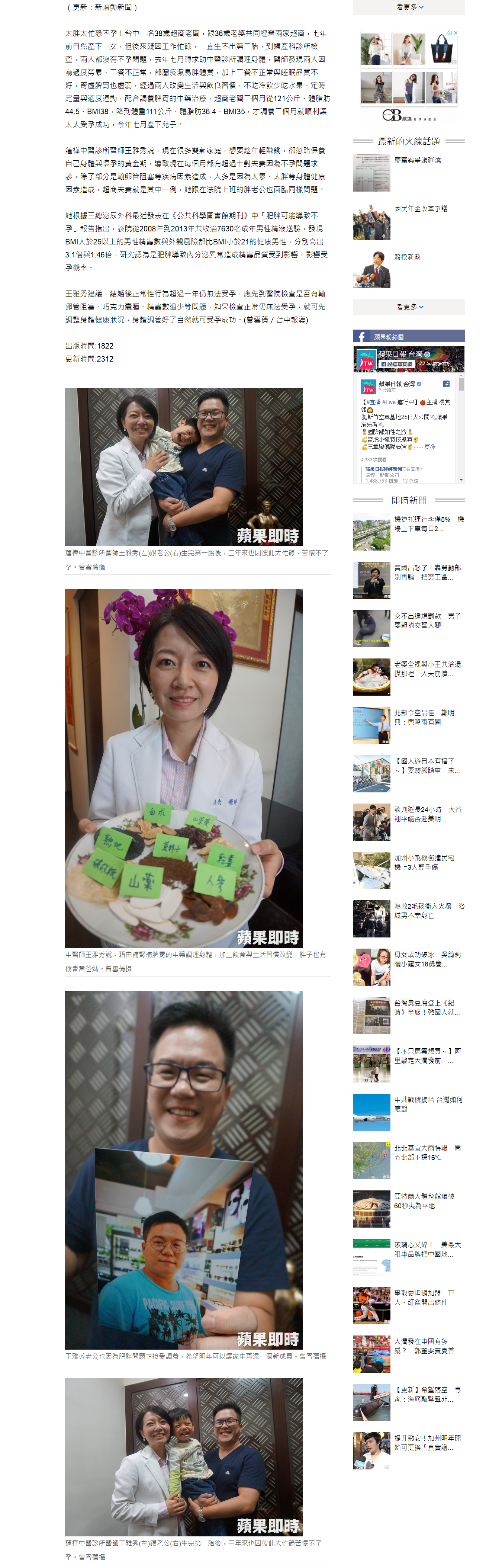Open 台灣臭豆腐登上《紐時》半版 story

[x=426, y=1007]
